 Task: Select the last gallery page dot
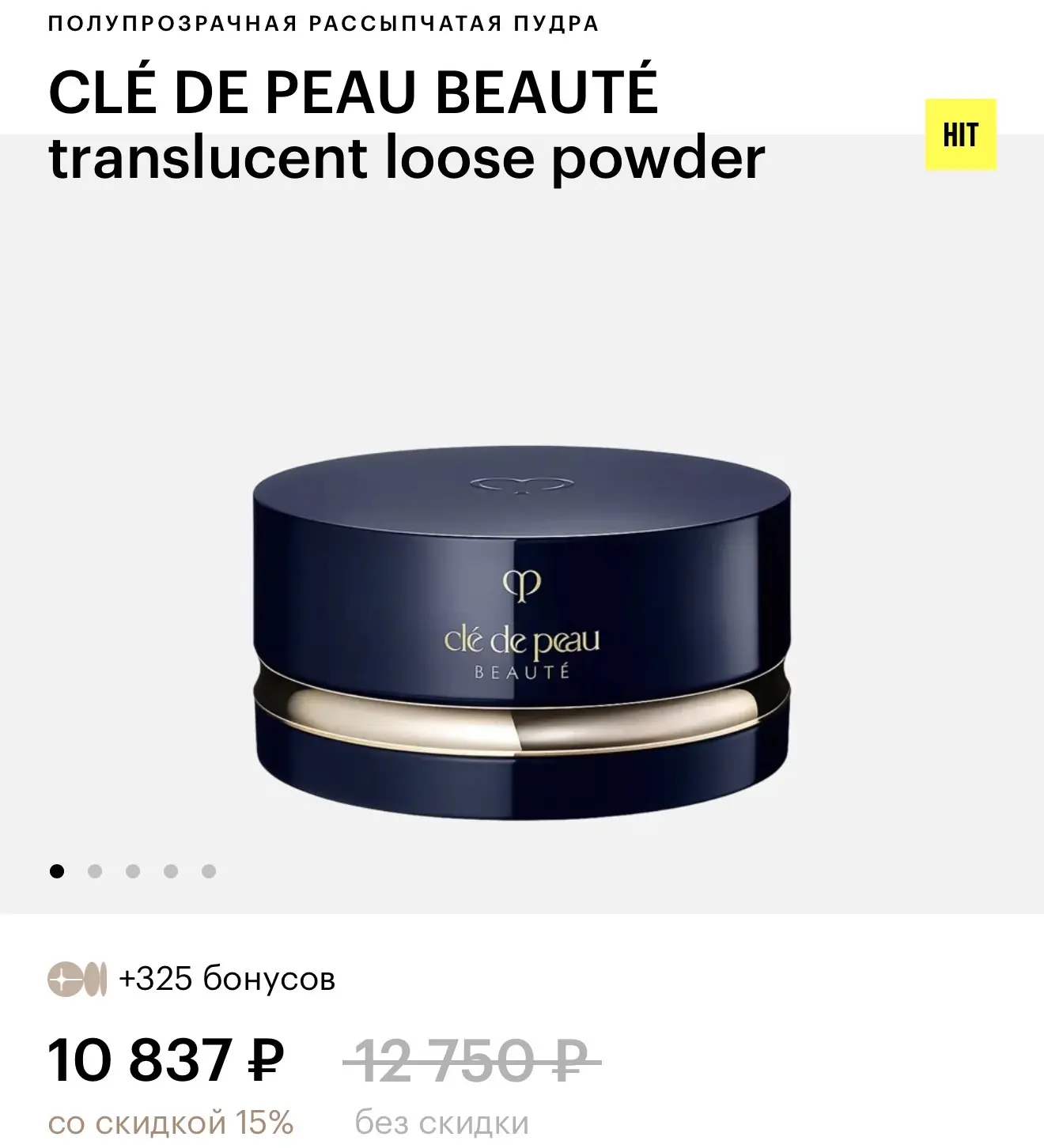209,871
